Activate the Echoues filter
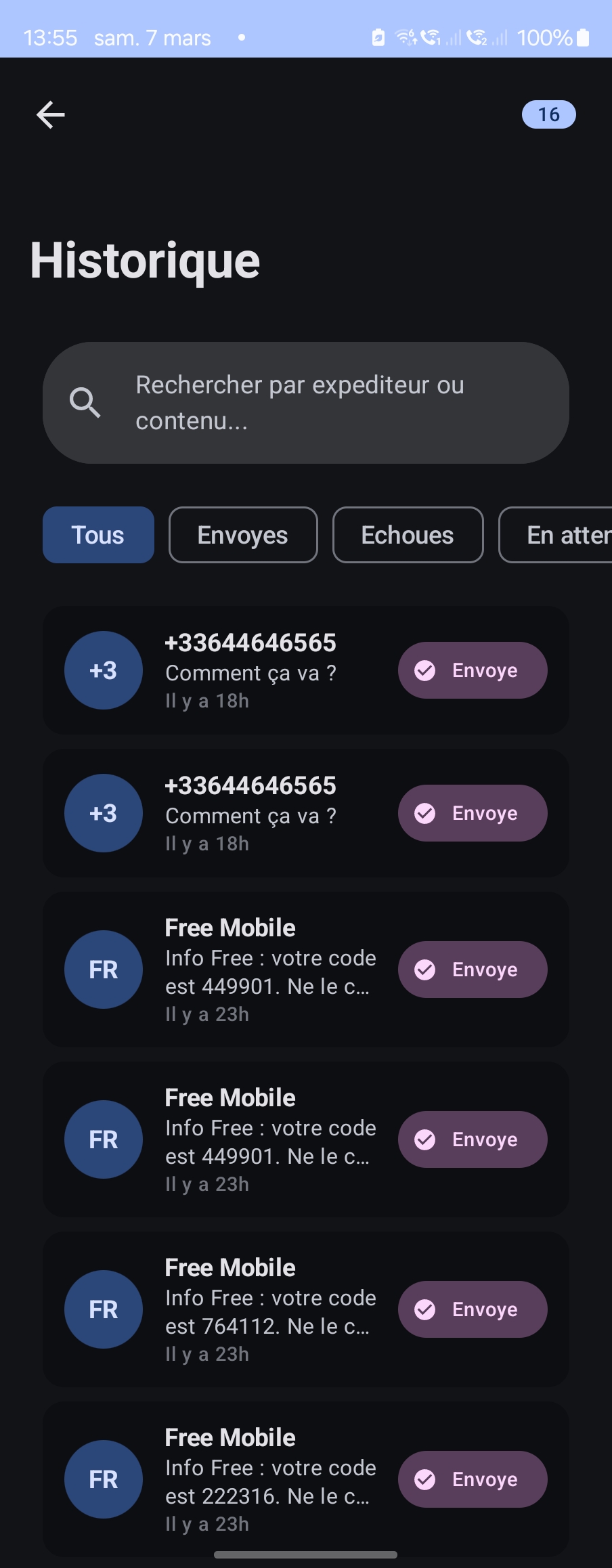This screenshot has height=1568, width=612. tap(407, 535)
